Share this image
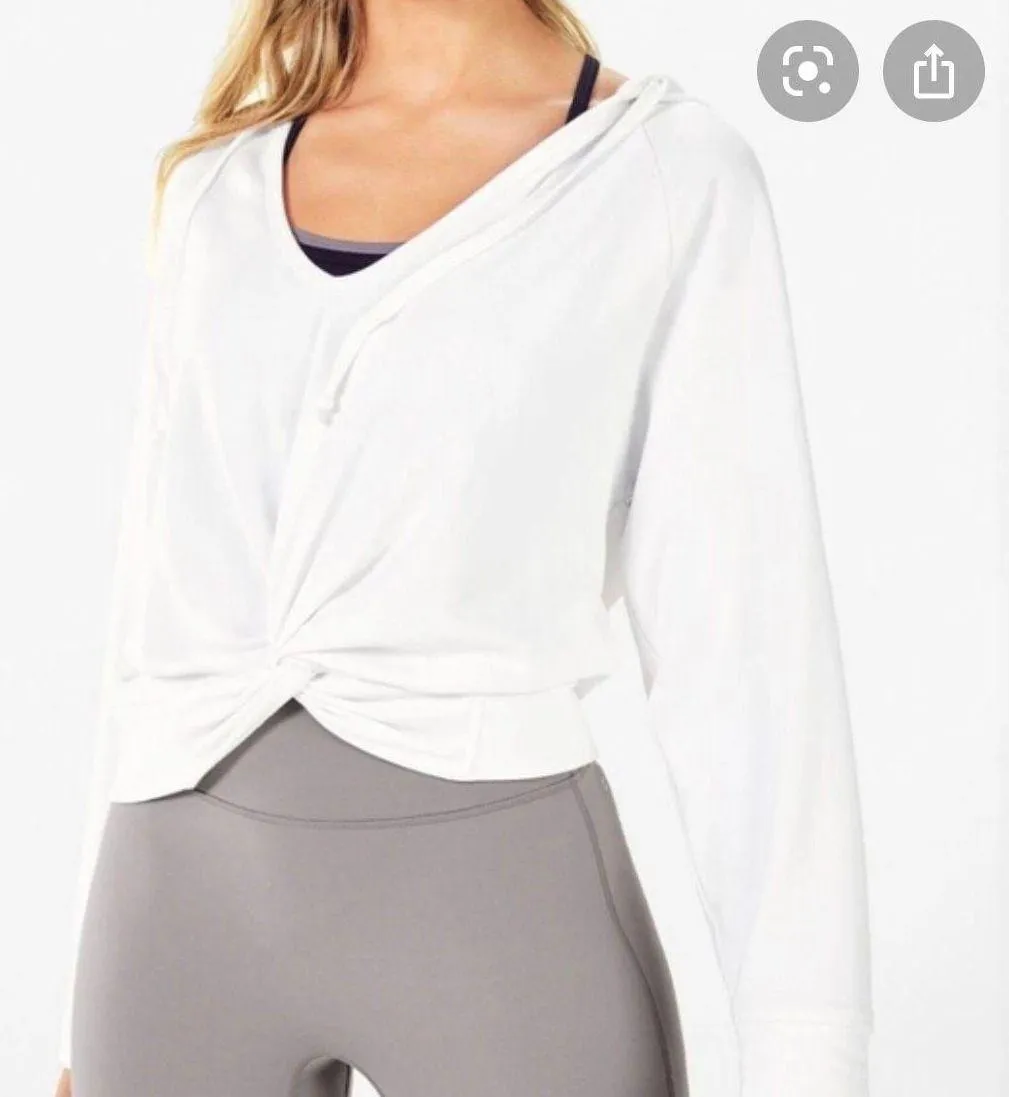 tap(933, 72)
